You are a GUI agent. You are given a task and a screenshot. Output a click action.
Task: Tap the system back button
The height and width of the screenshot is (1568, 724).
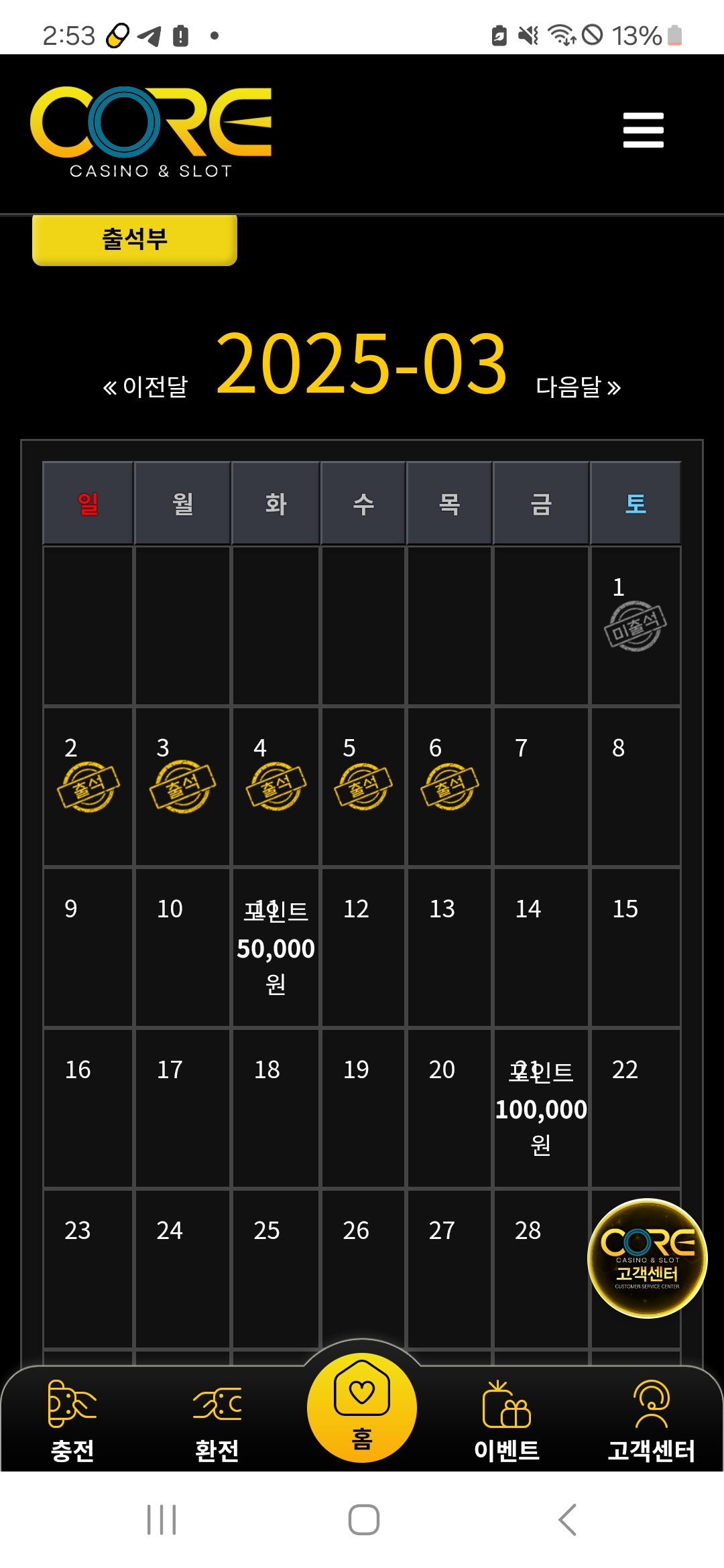point(567,1519)
